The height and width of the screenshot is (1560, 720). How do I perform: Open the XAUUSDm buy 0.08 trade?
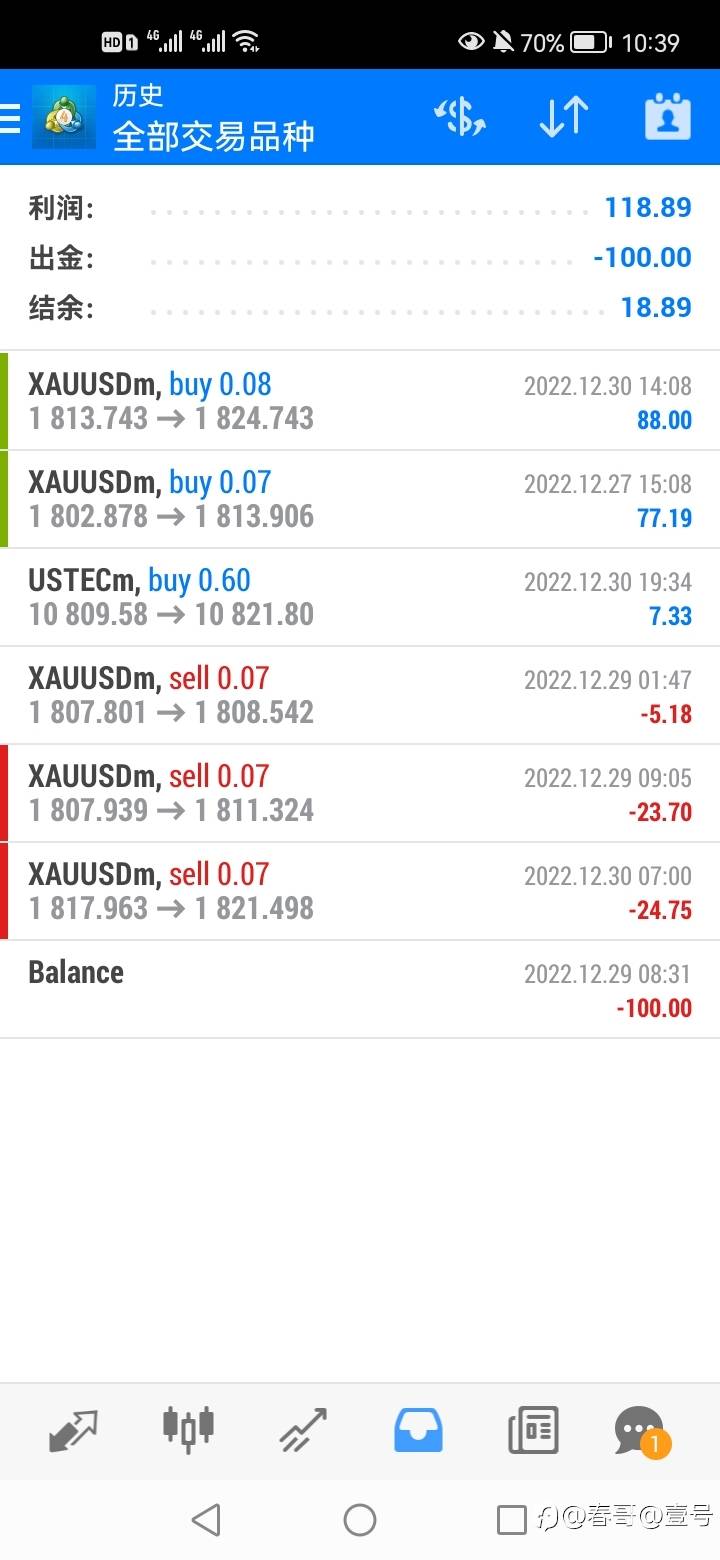[360, 401]
